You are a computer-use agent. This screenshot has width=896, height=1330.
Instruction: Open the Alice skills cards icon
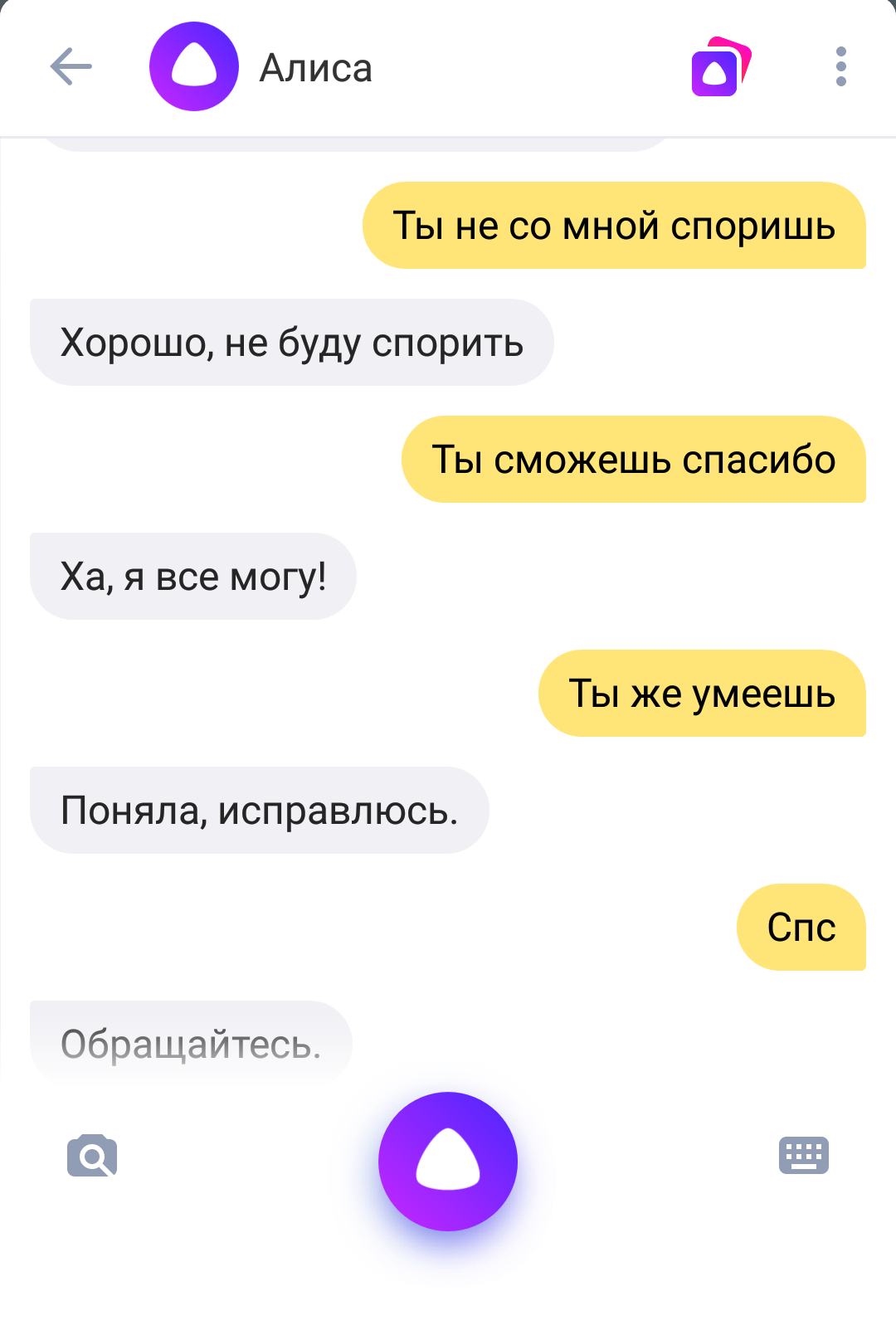[720, 68]
